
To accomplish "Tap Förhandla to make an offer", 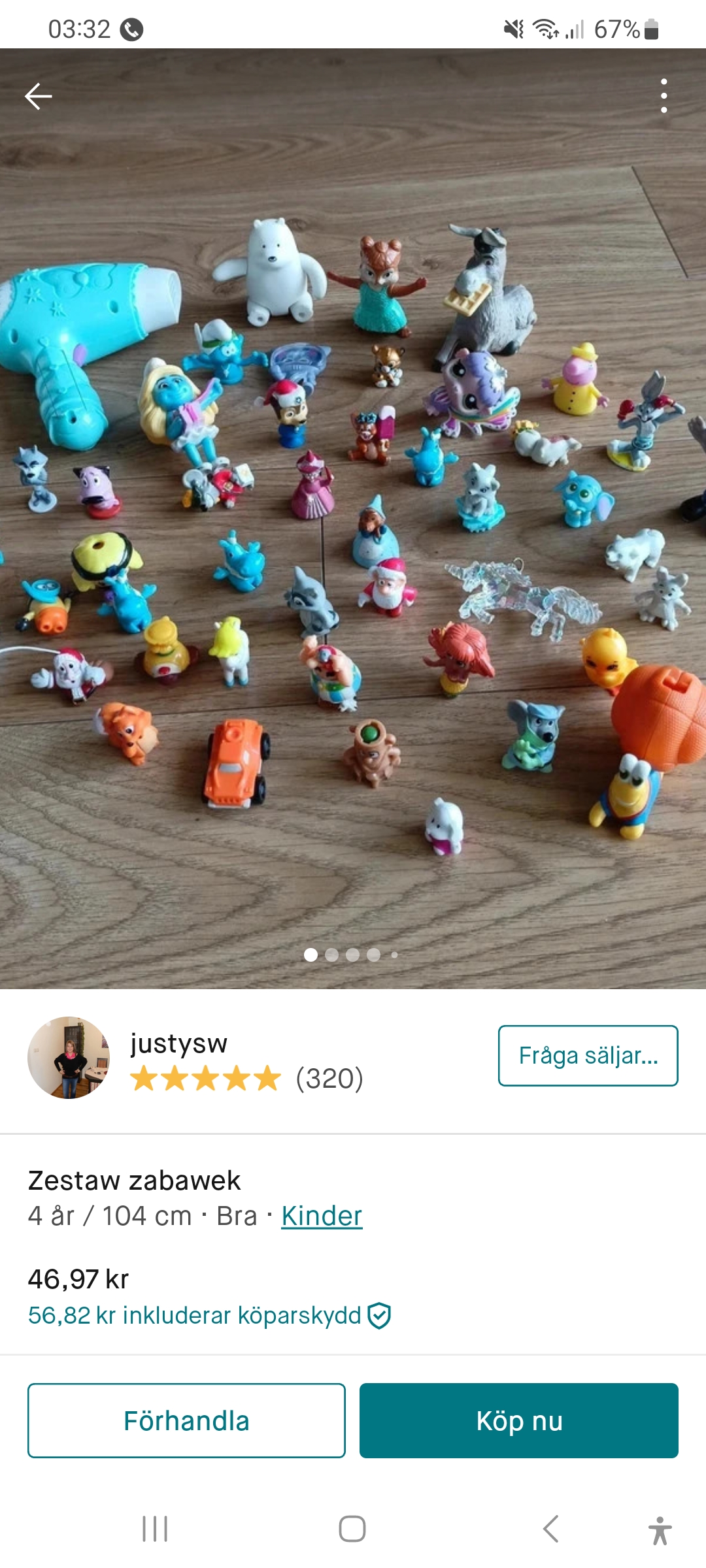I will (x=186, y=1420).
